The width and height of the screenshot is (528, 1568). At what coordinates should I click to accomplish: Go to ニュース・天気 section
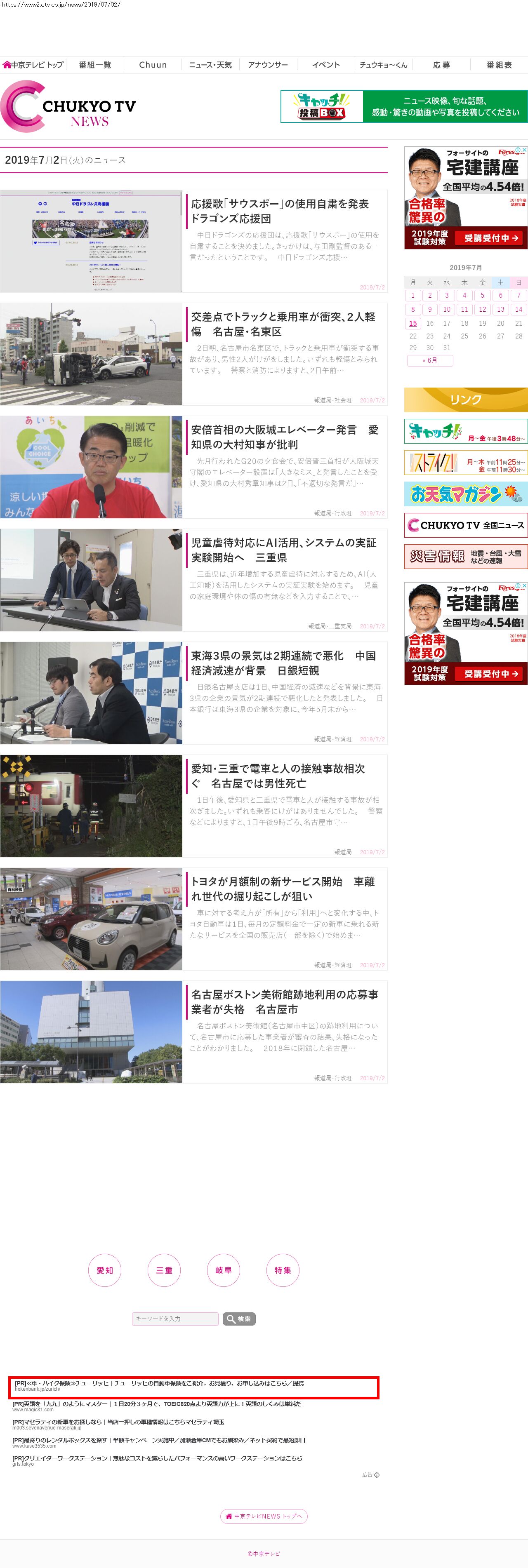(x=210, y=64)
